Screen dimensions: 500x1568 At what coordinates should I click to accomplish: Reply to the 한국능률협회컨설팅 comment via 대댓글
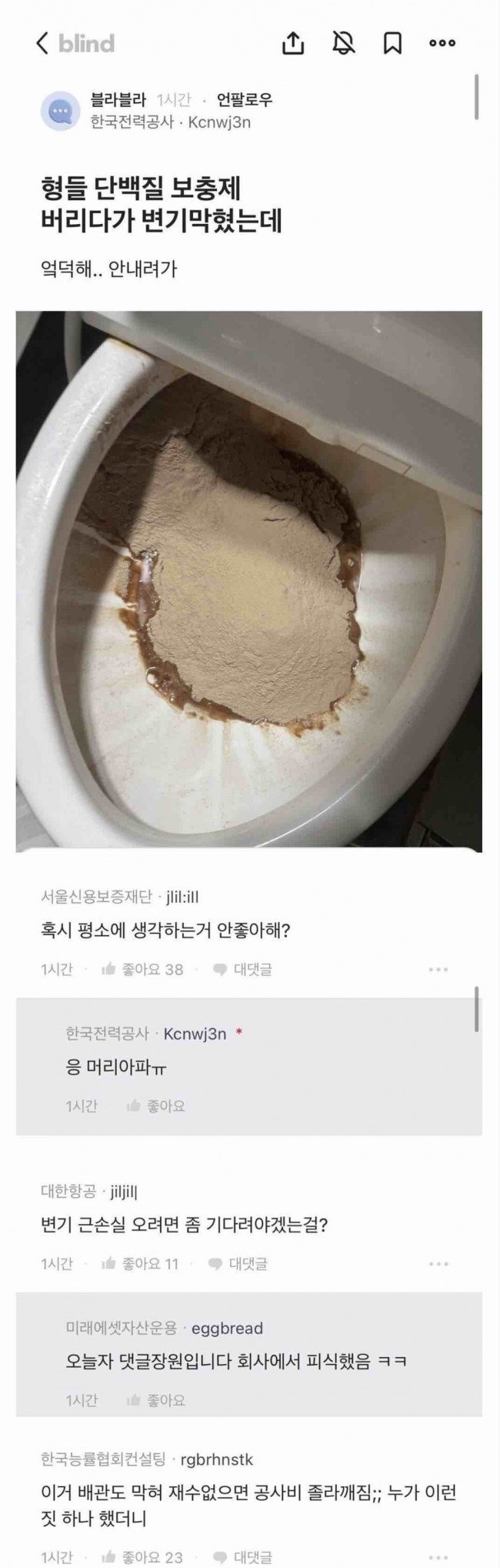tap(243, 1557)
